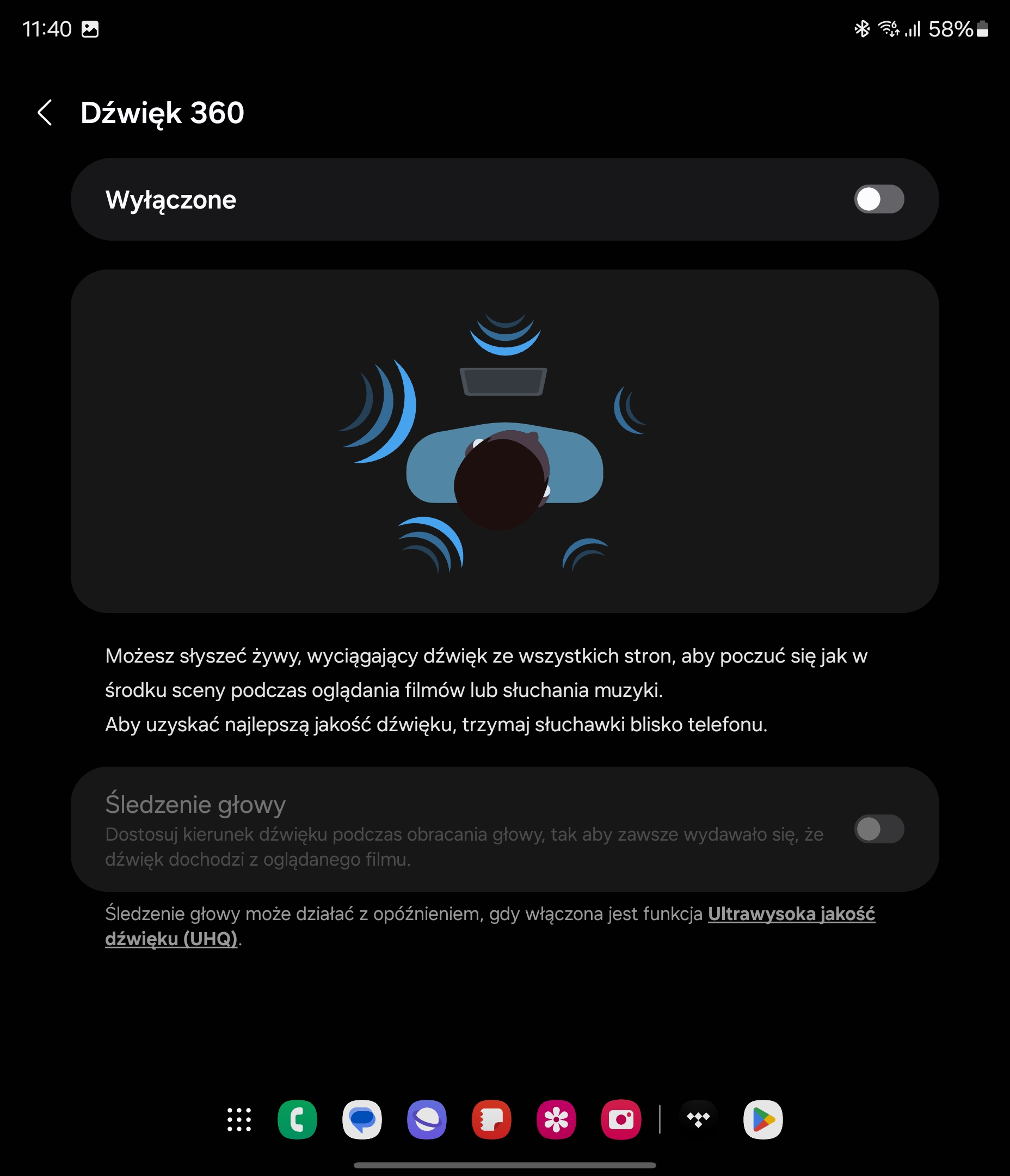The image size is (1010, 1176).
Task: Go back from Dźwięk 360 screen
Action: coord(45,112)
